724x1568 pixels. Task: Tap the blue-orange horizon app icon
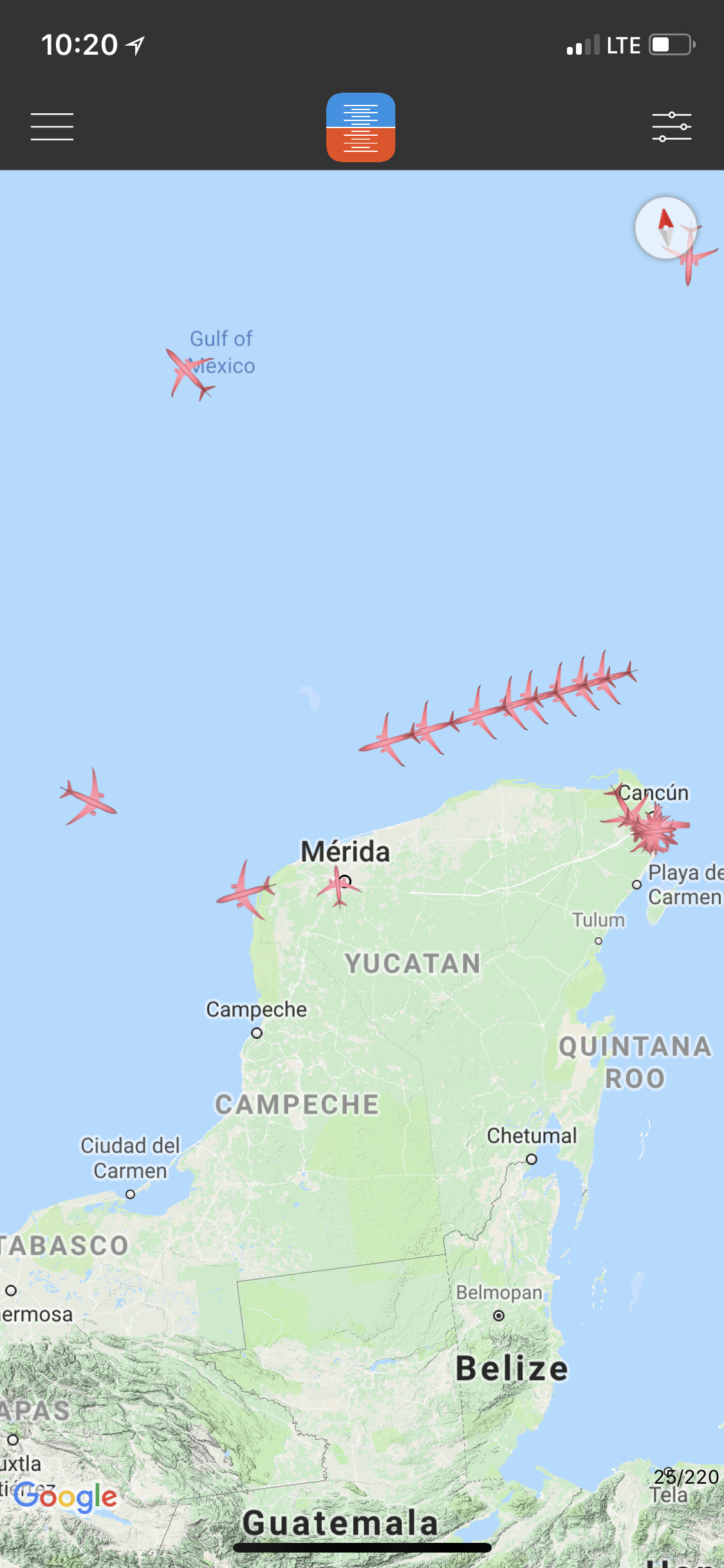(360, 127)
